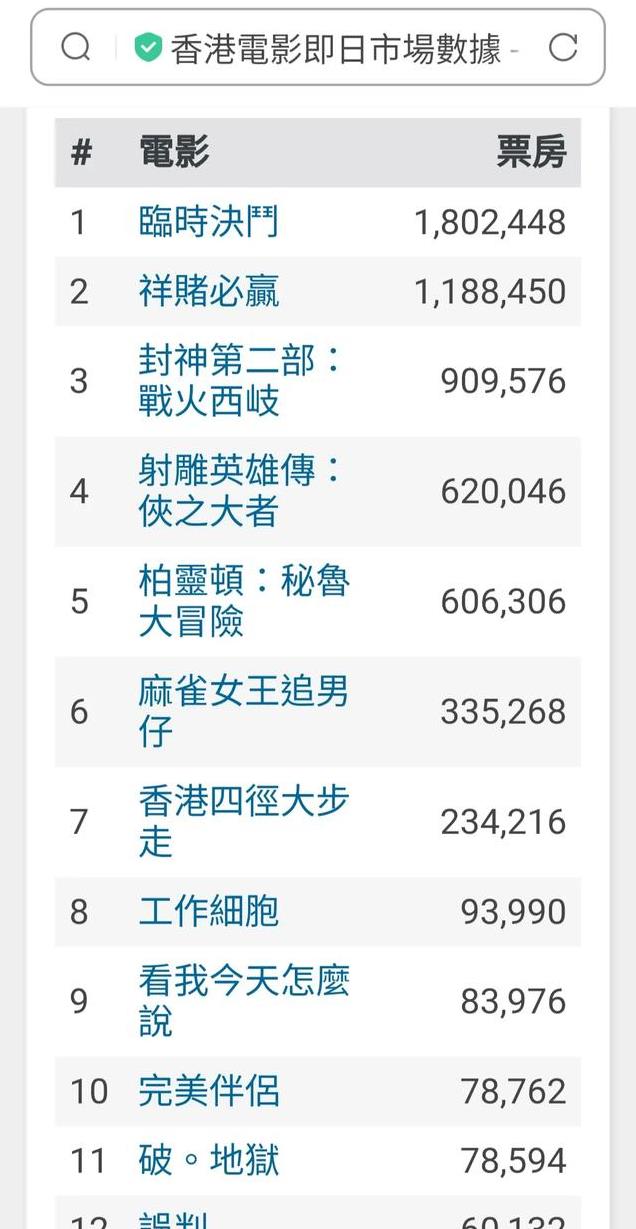Tap the search icon in the address bar
Screen dimensions: 636x1229
point(75,47)
